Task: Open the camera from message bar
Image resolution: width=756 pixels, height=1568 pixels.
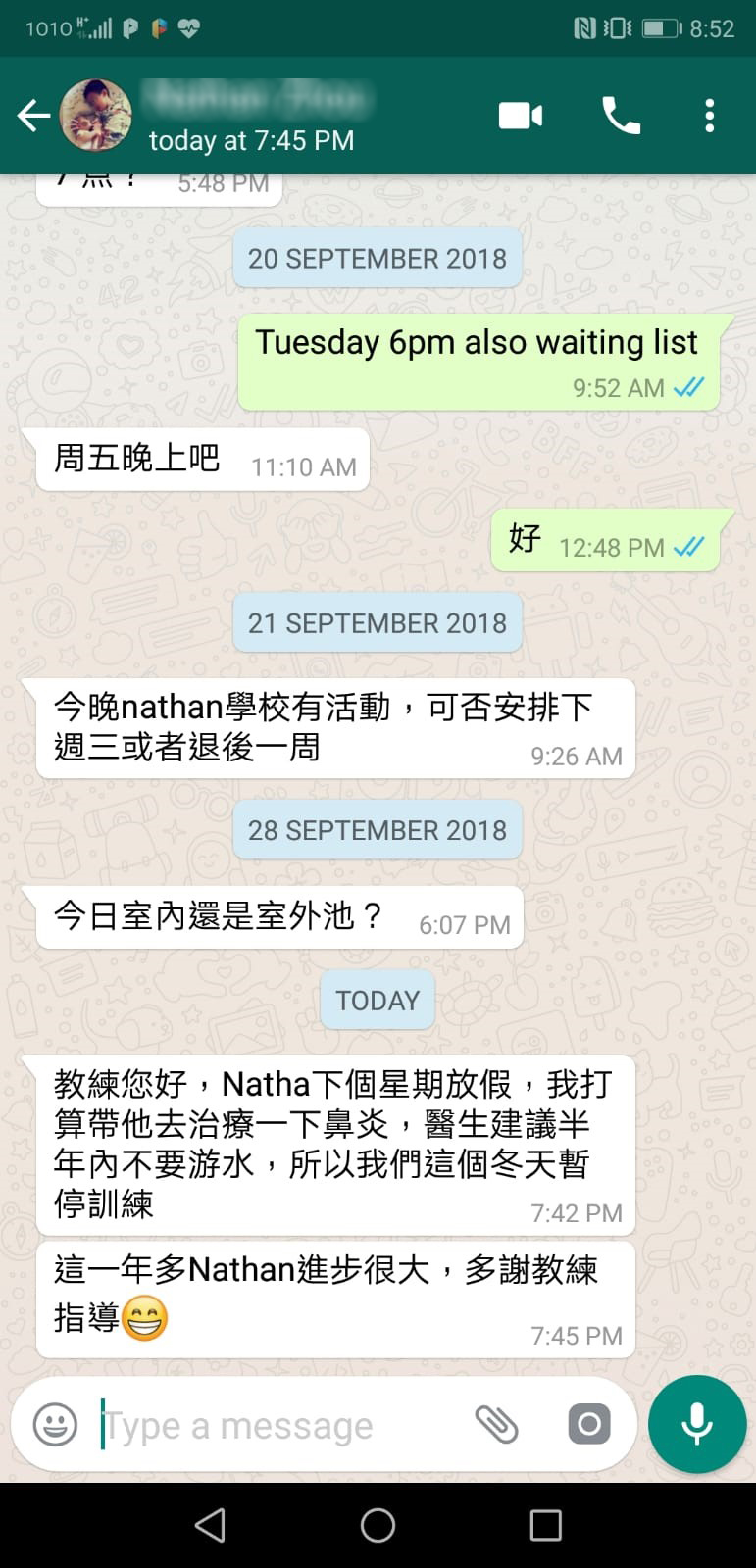Action: (x=588, y=1424)
